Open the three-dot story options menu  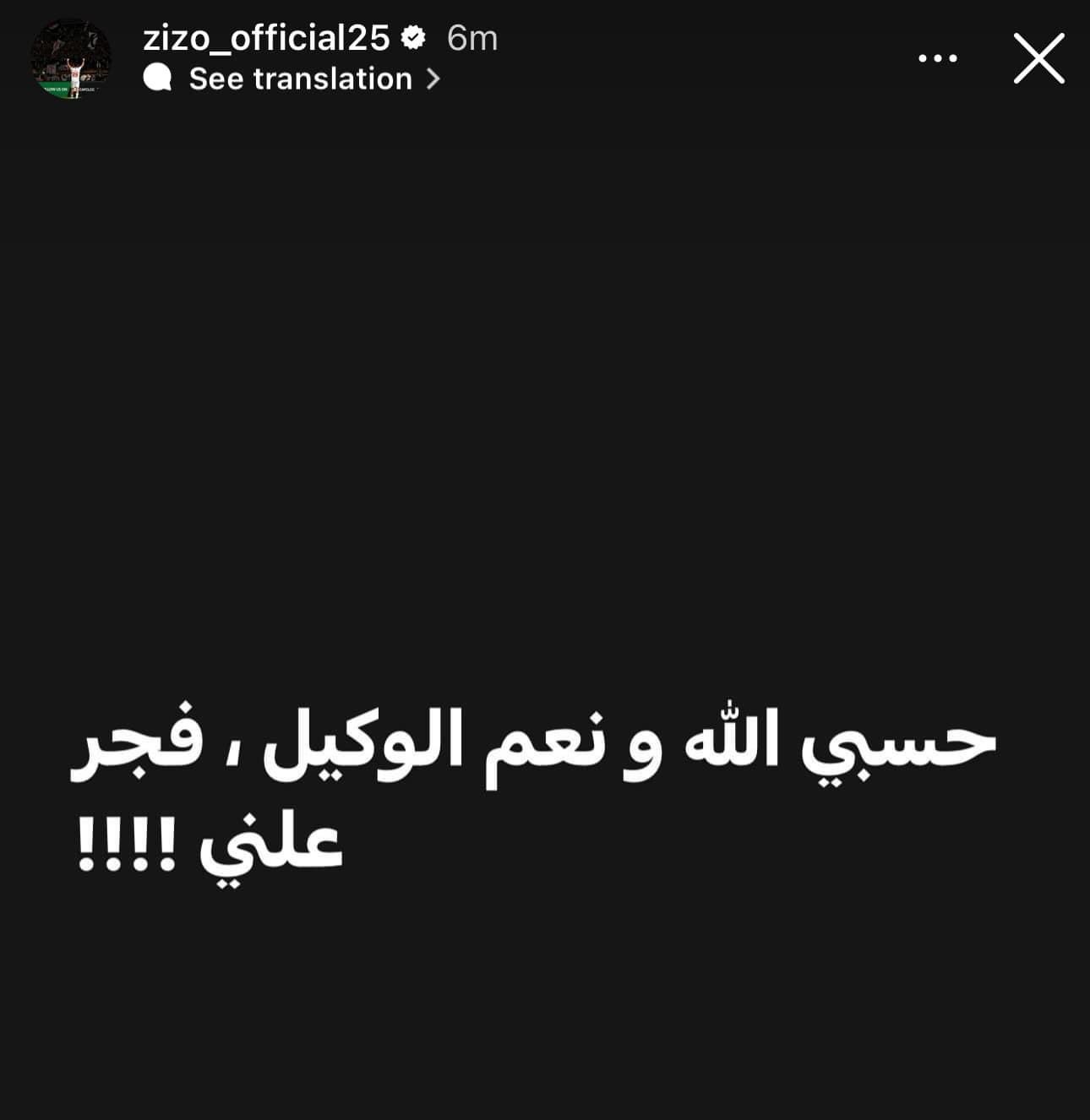coord(937,58)
